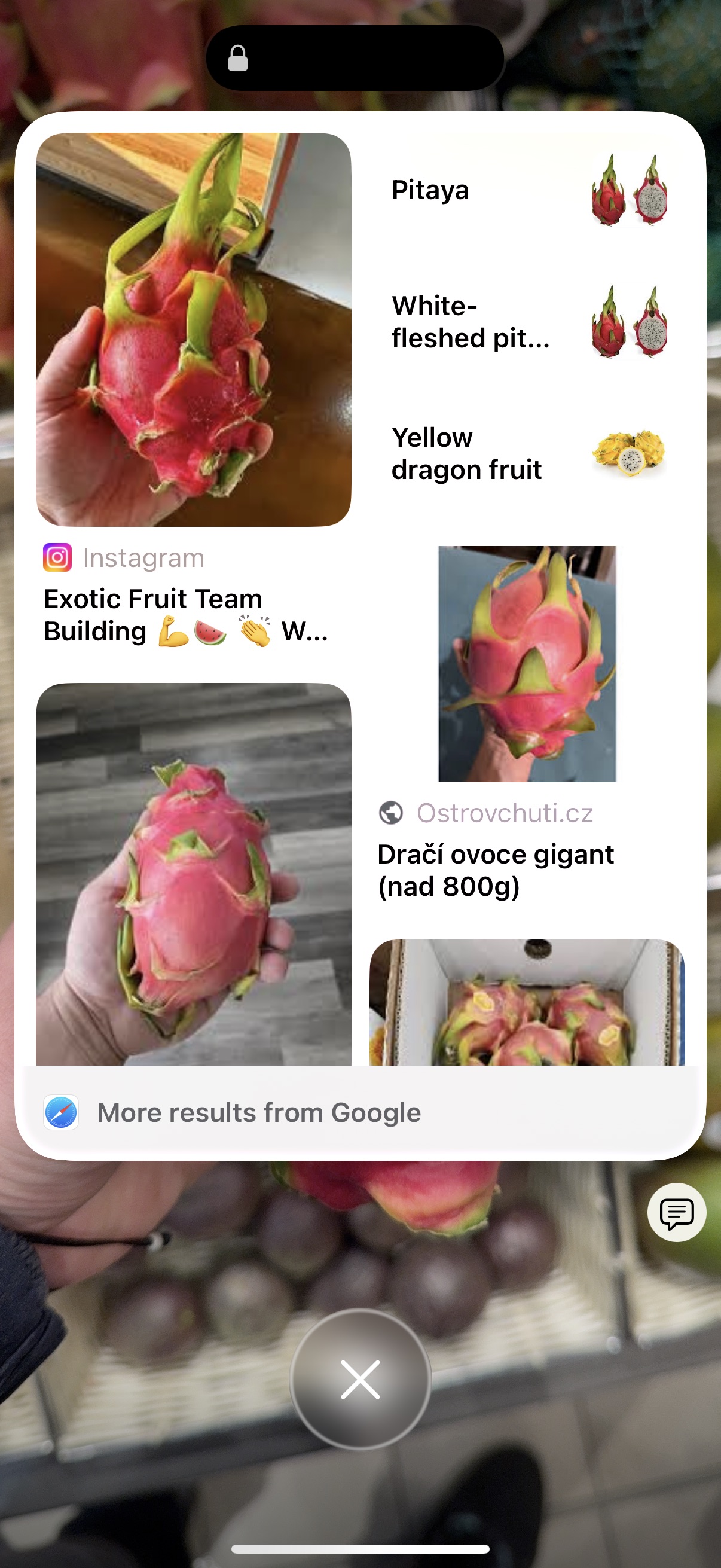Open Instagram Exotic Fruit Team Building result
Screen dimensions: 721x1568
[x=194, y=389]
